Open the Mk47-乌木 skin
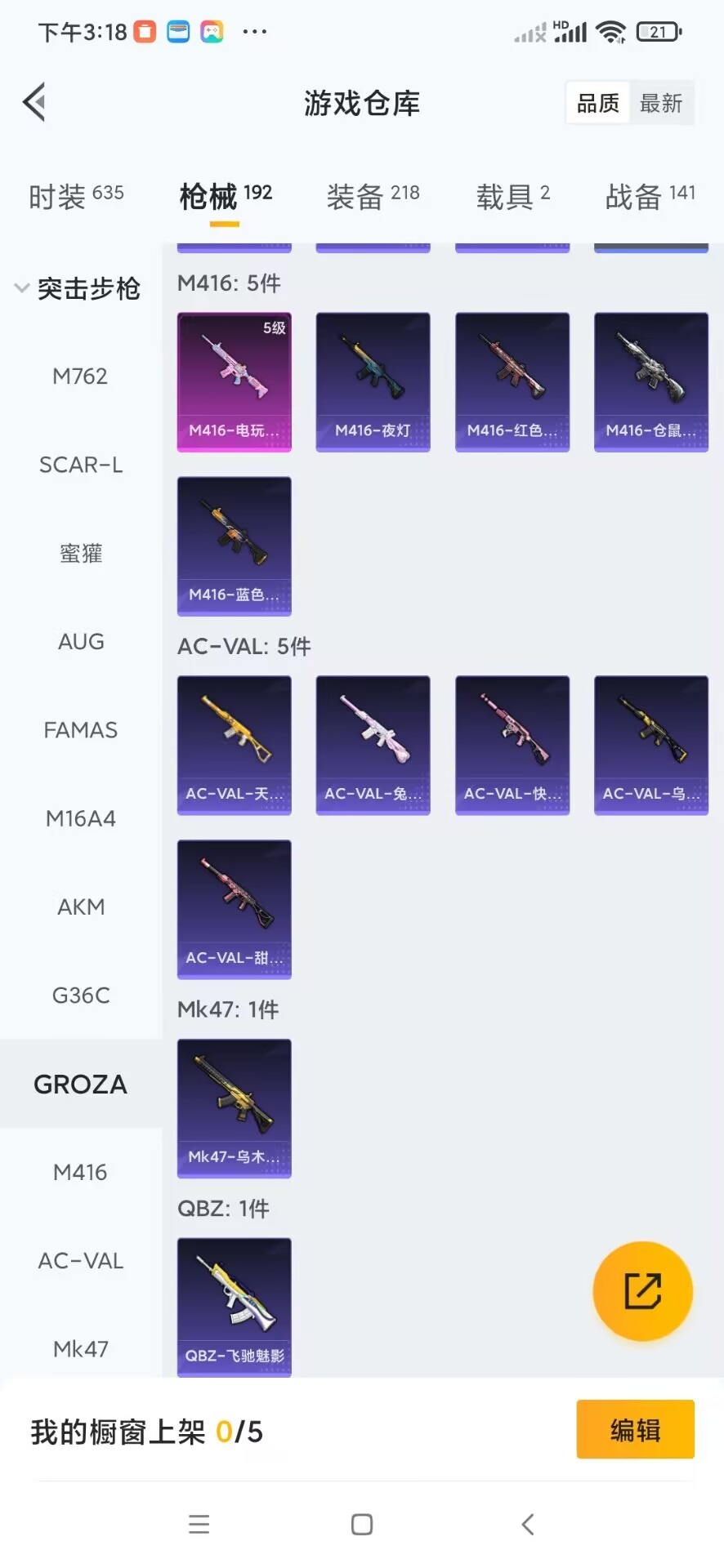This screenshot has width=724, height=1568. click(x=234, y=1109)
